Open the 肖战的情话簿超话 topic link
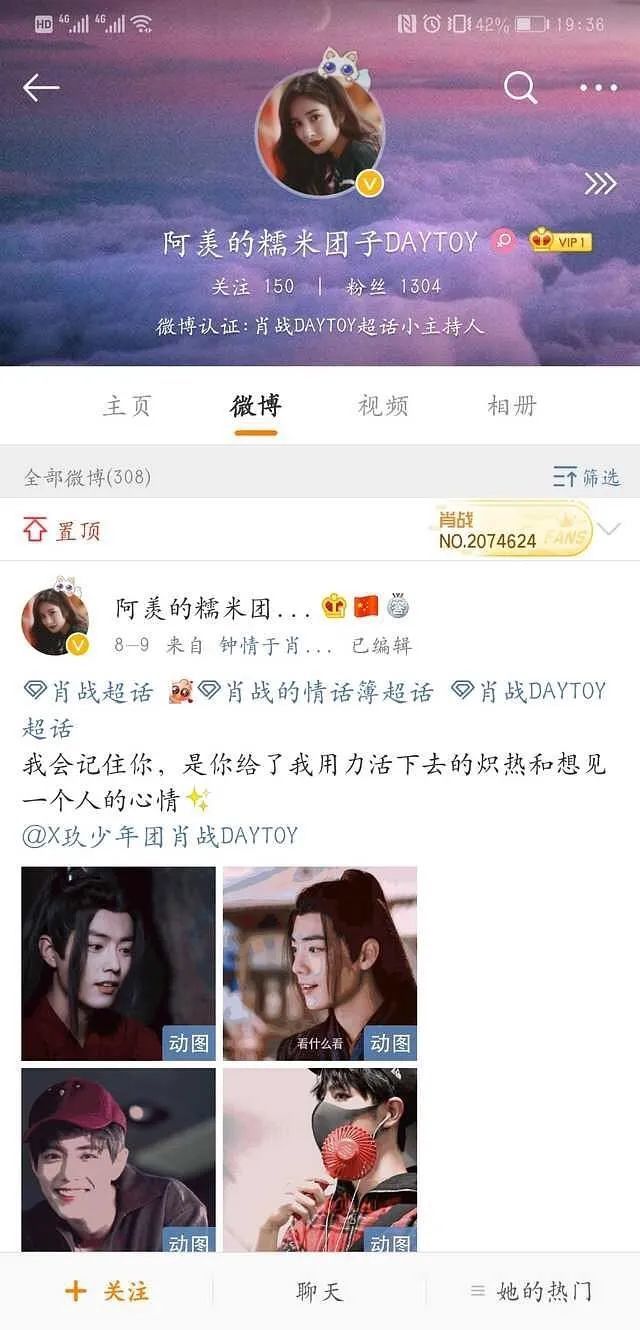Image resolution: width=640 pixels, height=1330 pixels. (x=315, y=691)
